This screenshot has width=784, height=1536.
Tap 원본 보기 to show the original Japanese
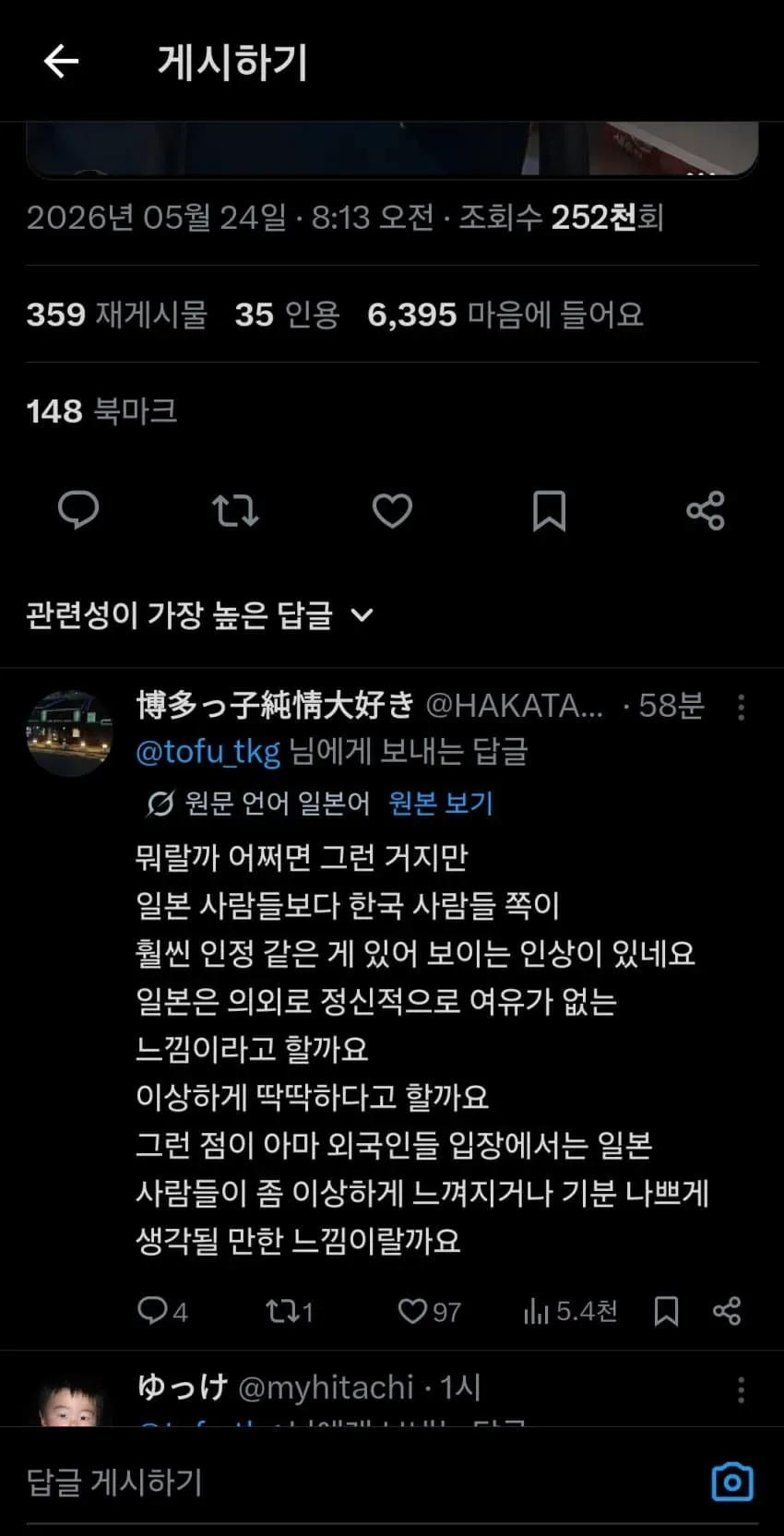pyautogui.click(x=441, y=803)
